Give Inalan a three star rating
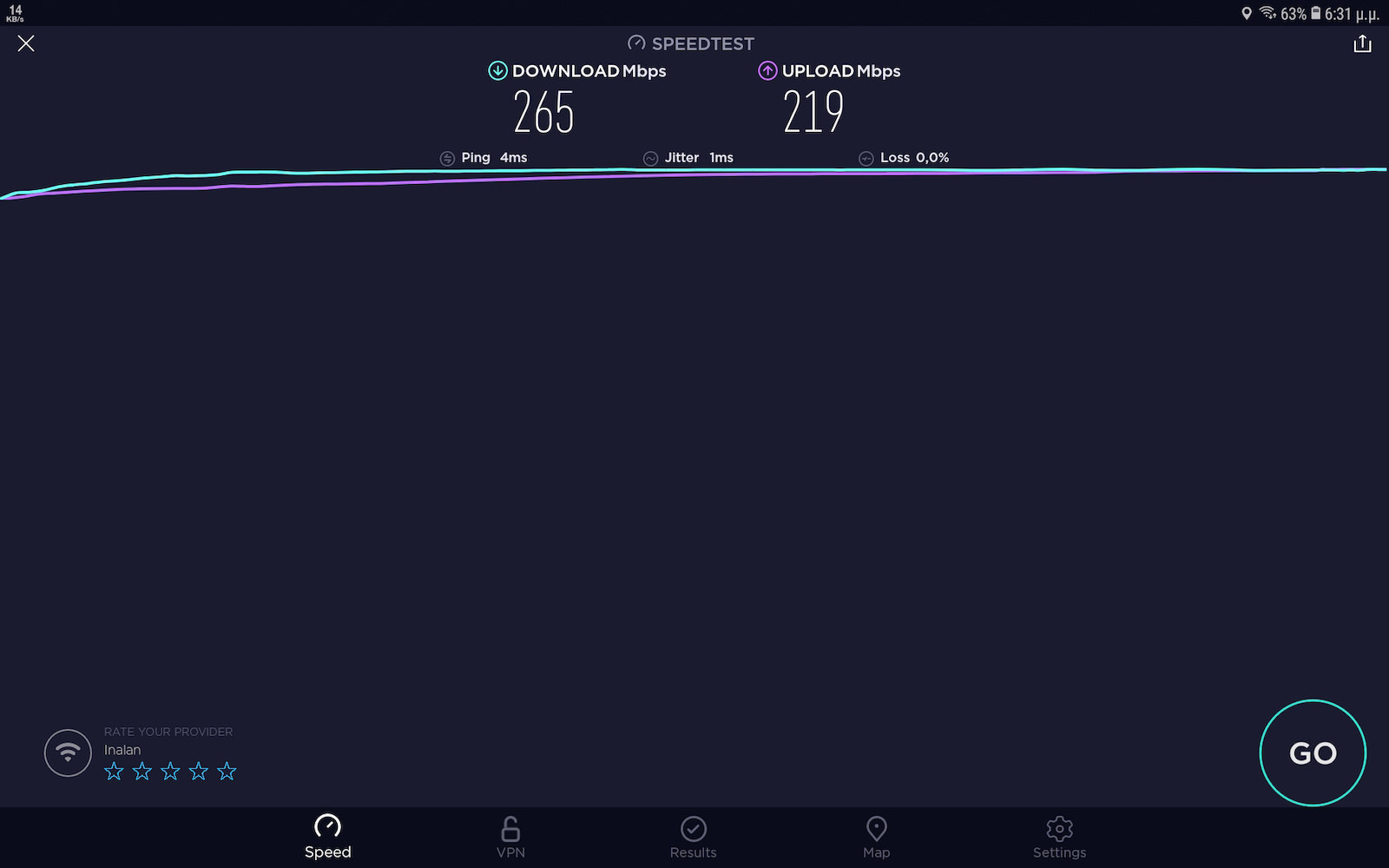The image size is (1389, 868). (x=170, y=771)
